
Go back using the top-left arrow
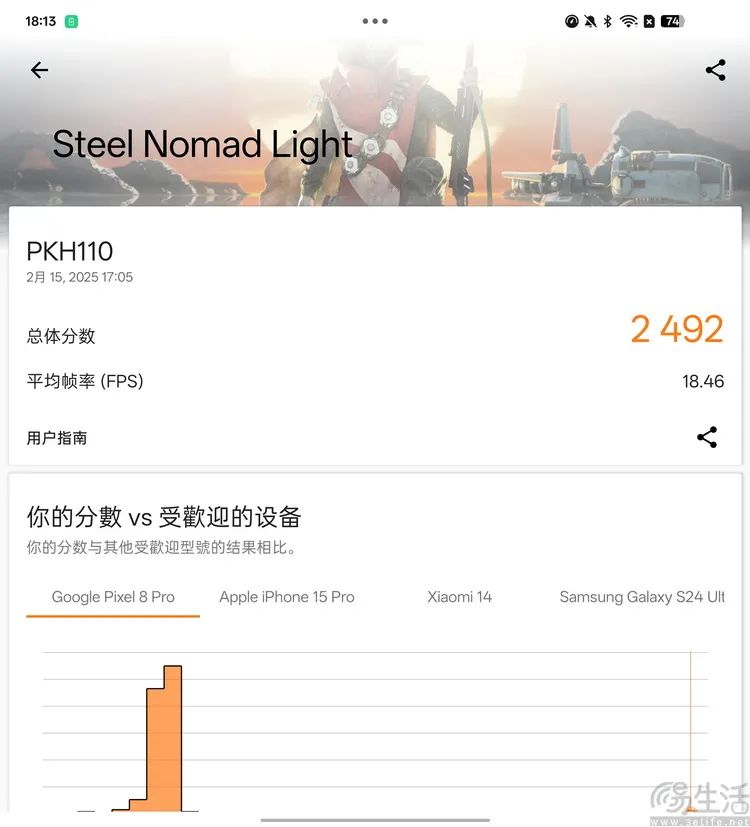click(39, 70)
